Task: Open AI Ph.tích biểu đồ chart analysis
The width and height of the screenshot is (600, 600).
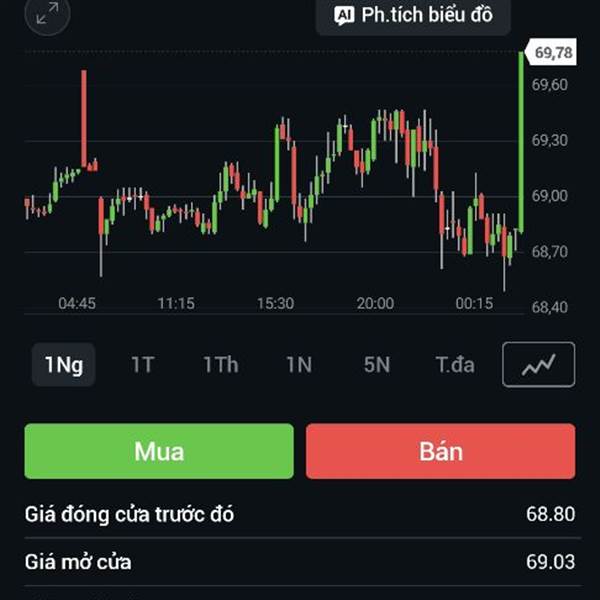Action: (413, 15)
